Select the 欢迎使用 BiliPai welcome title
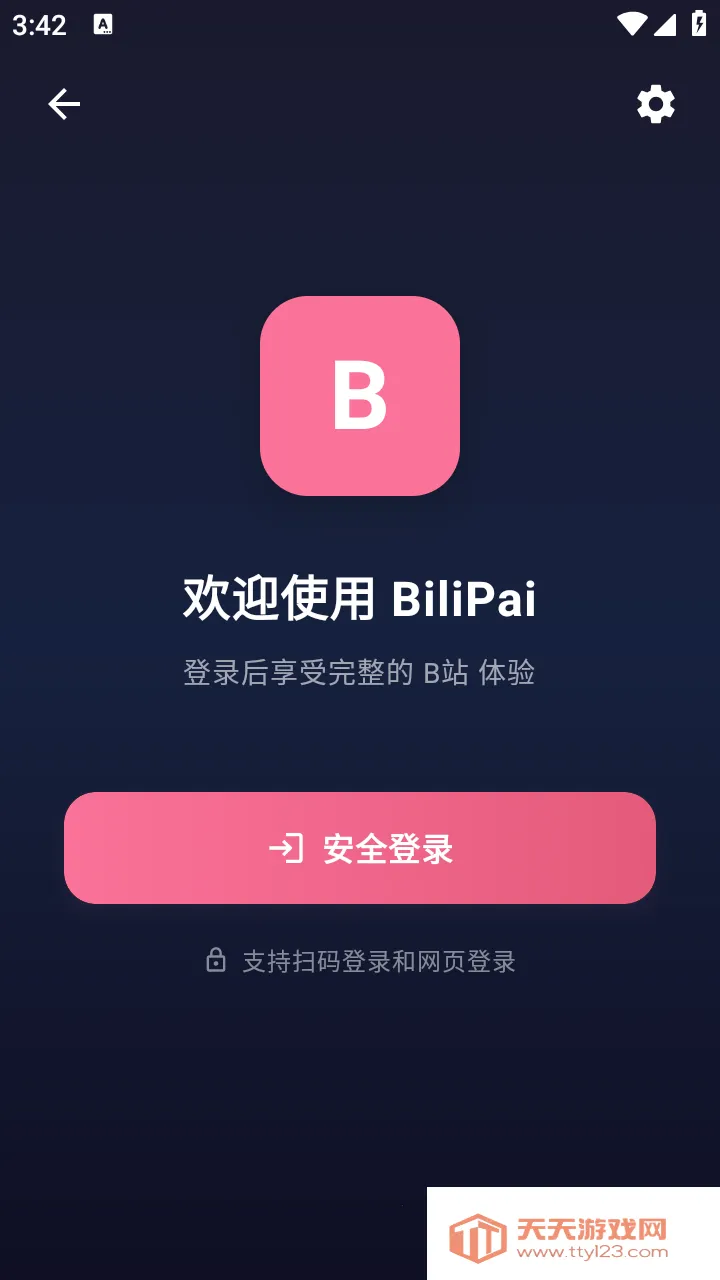The height and width of the screenshot is (1280, 720). pyautogui.click(x=360, y=597)
